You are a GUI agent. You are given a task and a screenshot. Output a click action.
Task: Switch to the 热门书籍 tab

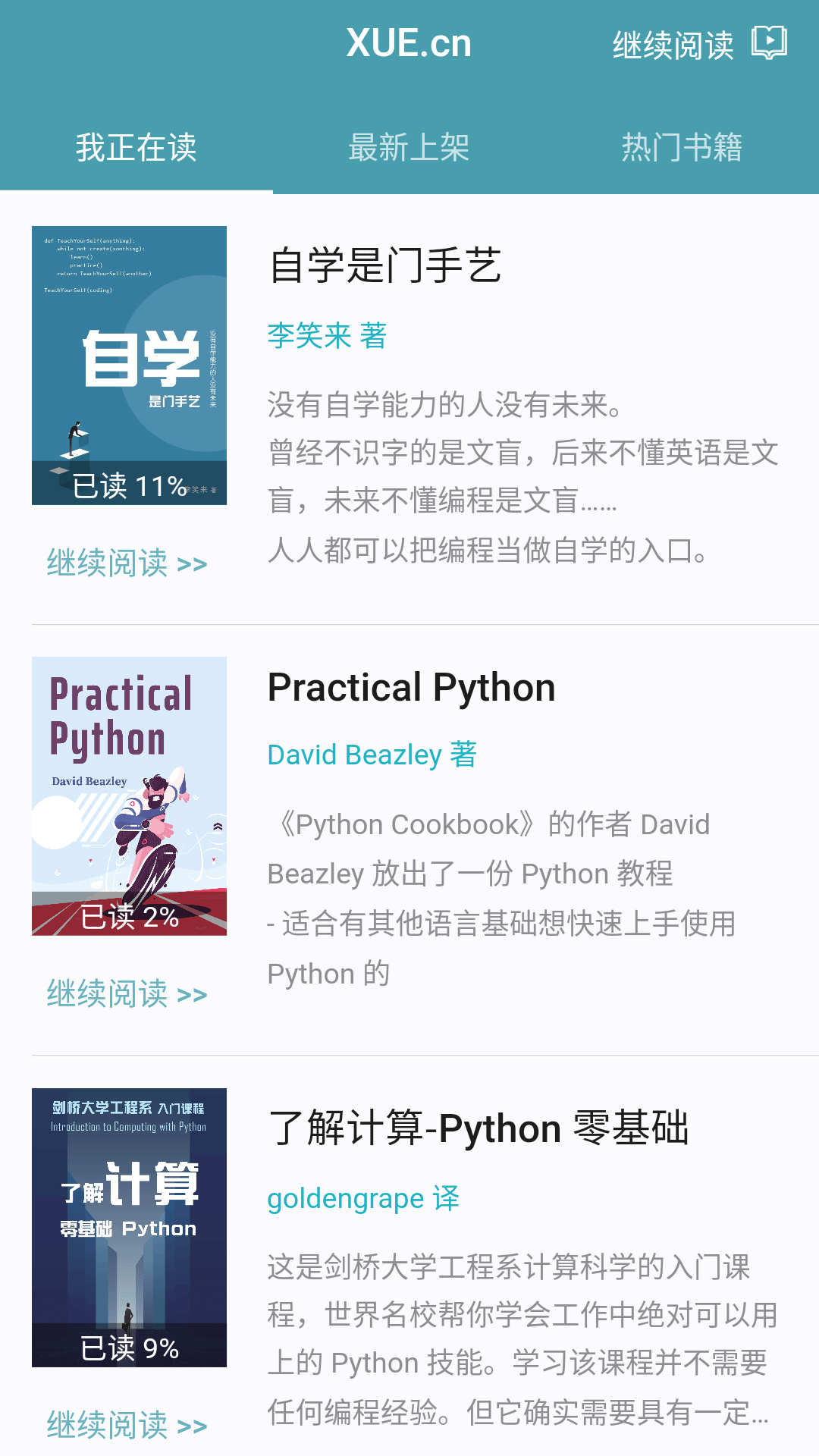682,149
